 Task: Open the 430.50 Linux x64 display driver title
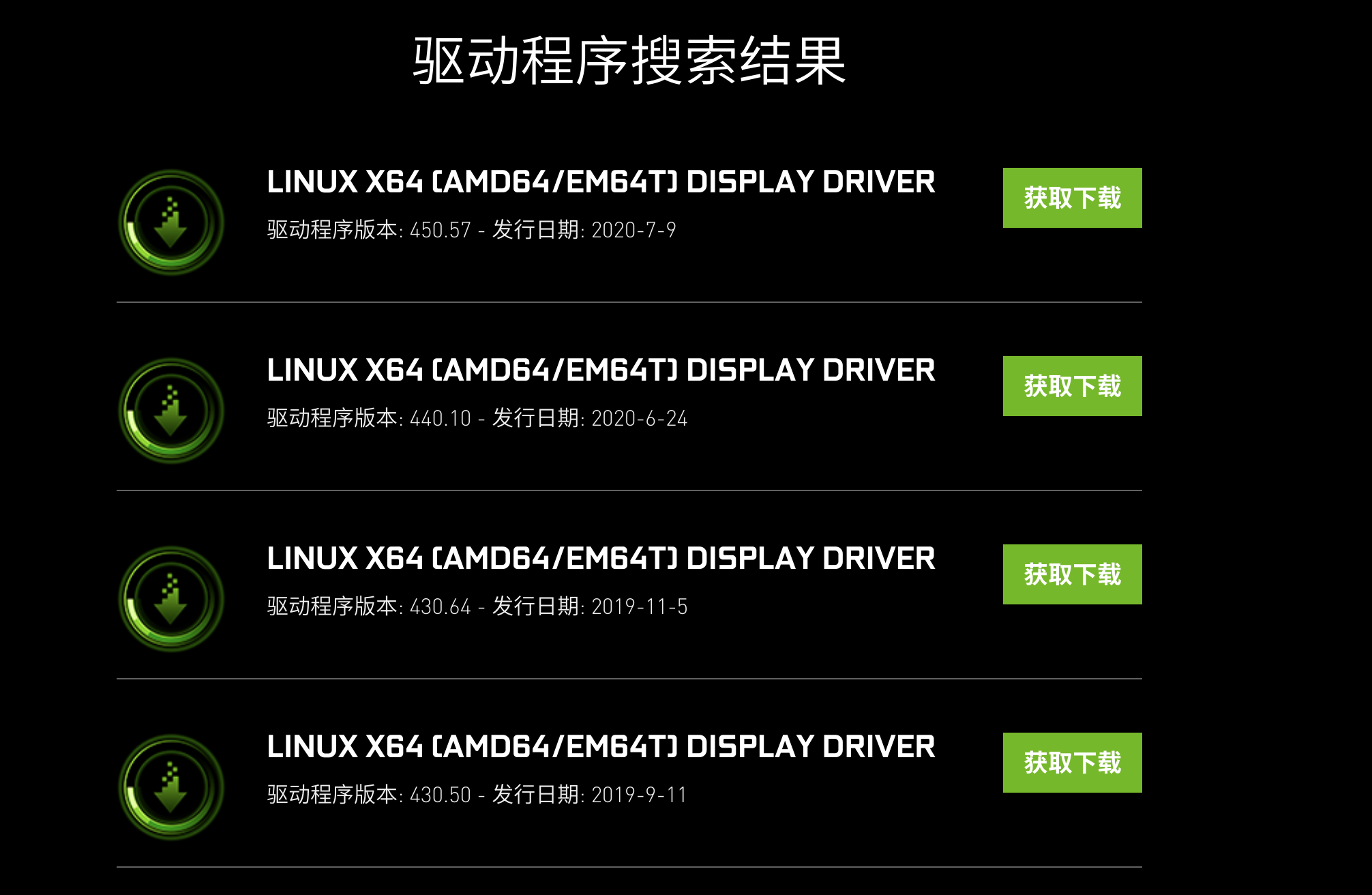click(x=601, y=747)
